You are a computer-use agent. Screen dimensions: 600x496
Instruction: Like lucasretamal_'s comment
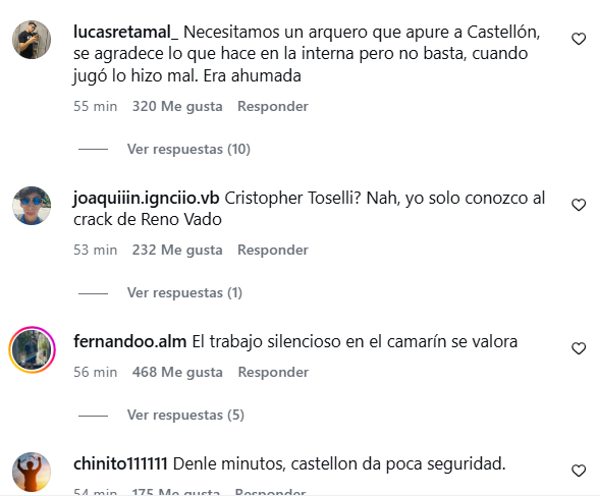coord(578,39)
